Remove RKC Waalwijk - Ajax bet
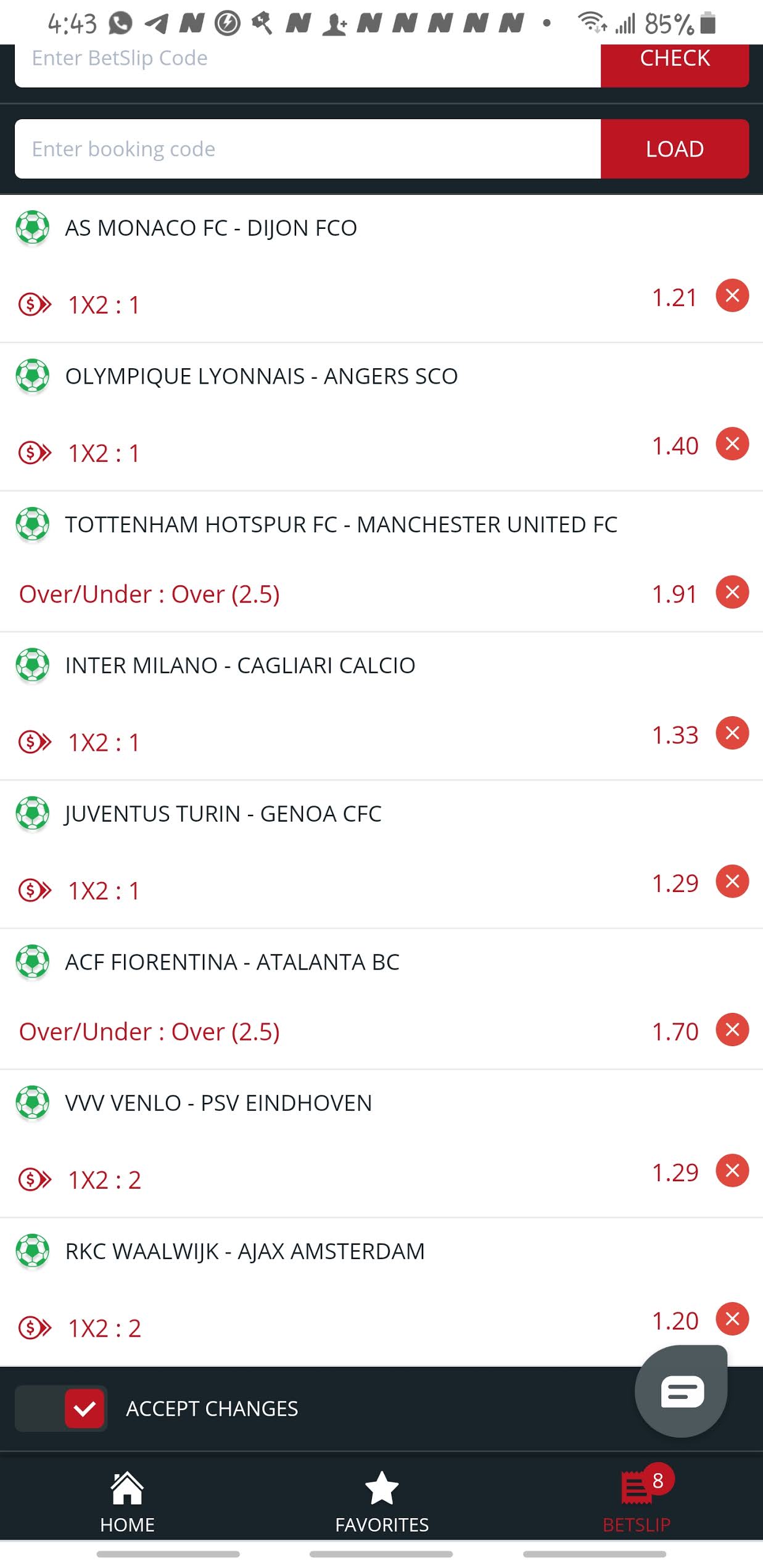The width and height of the screenshot is (763, 1568). [x=732, y=1319]
